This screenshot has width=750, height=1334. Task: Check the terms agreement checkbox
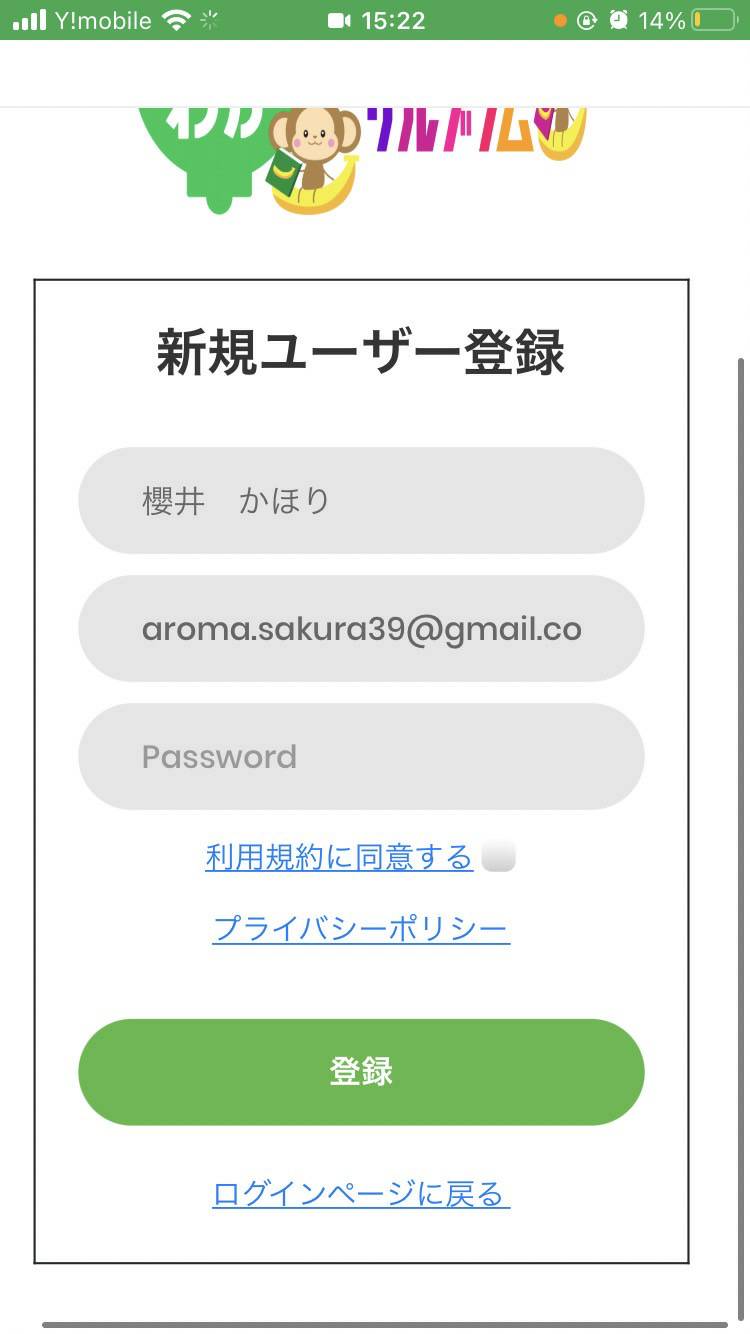498,857
